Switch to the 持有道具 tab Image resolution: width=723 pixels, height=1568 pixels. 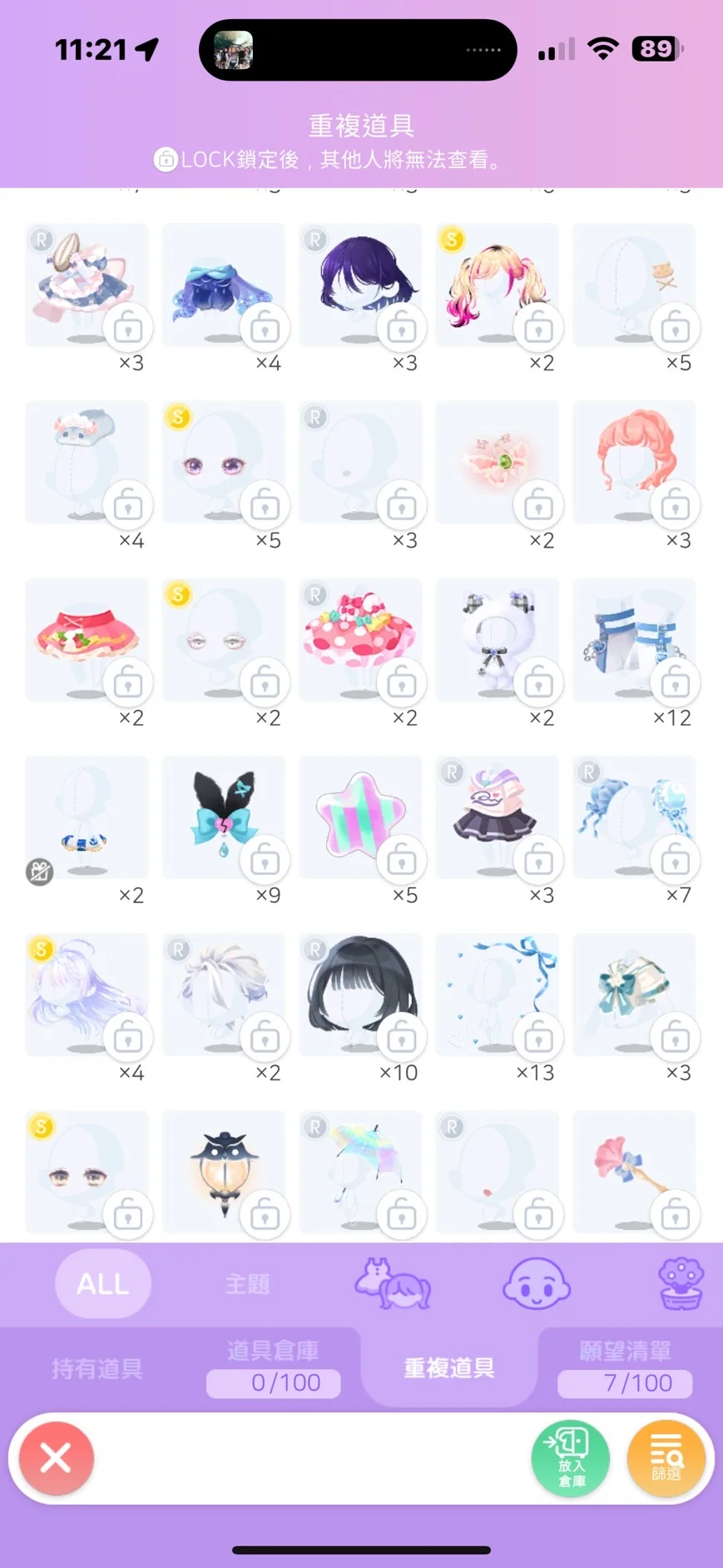coord(97,1368)
